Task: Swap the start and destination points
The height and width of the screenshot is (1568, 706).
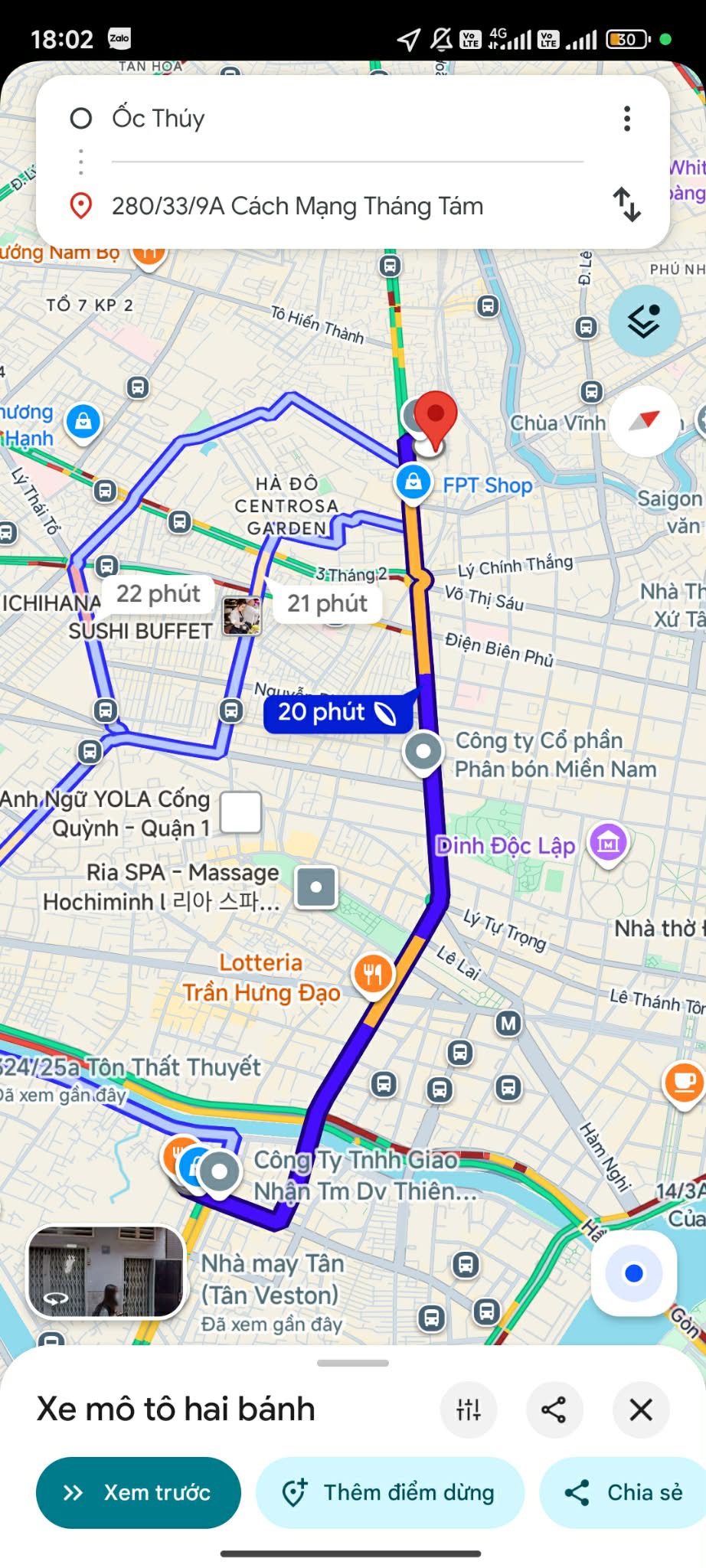Action: pos(626,204)
